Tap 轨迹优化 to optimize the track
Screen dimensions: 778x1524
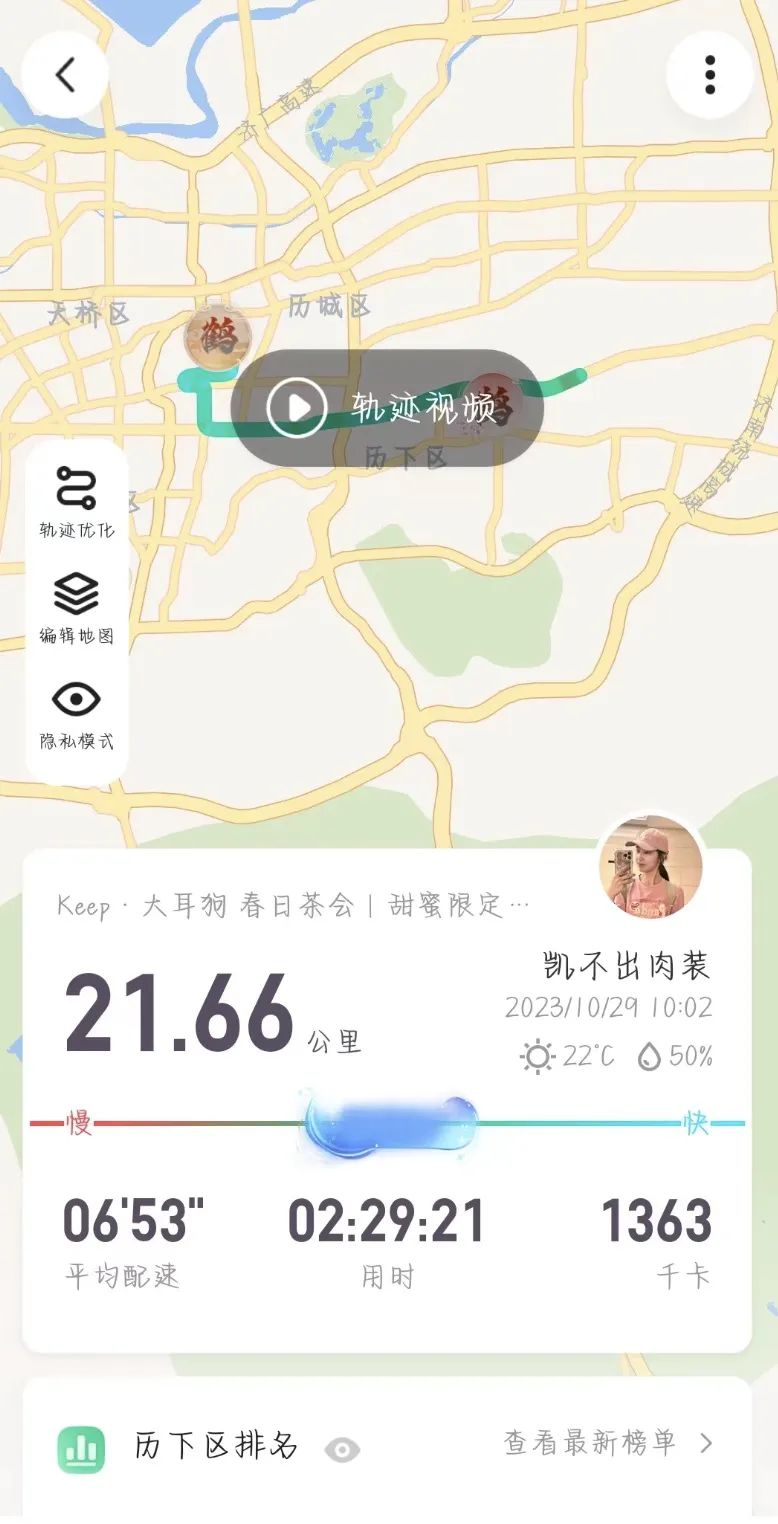(77, 501)
